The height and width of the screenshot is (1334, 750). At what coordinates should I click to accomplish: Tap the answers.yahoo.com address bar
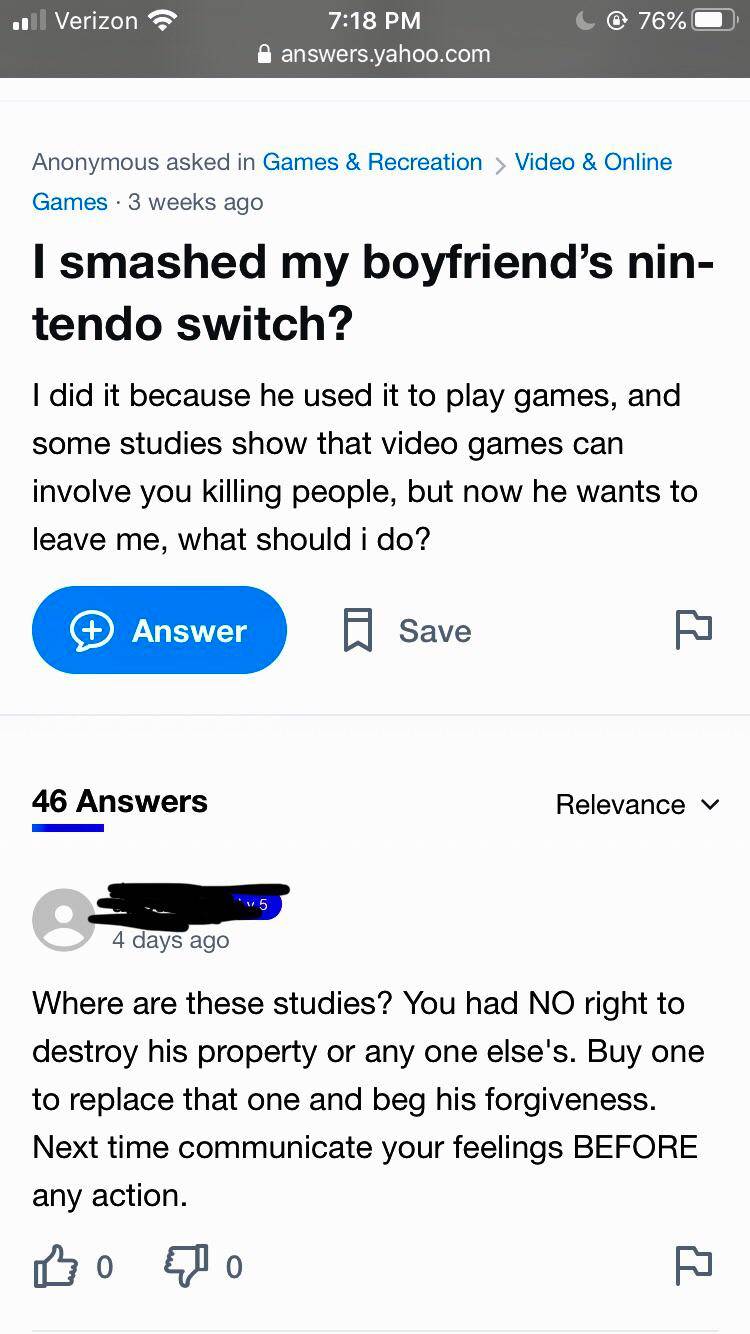point(375,54)
